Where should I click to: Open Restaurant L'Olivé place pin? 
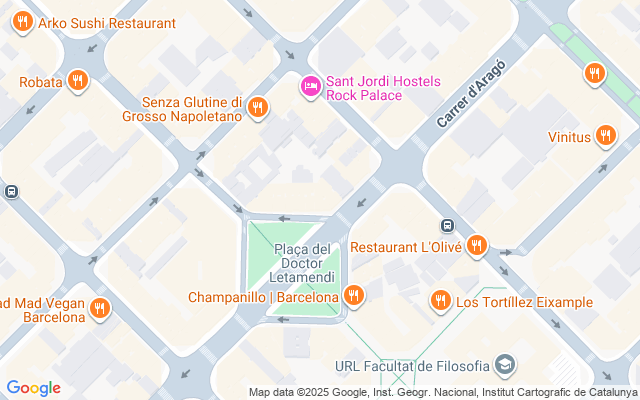click(x=476, y=245)
